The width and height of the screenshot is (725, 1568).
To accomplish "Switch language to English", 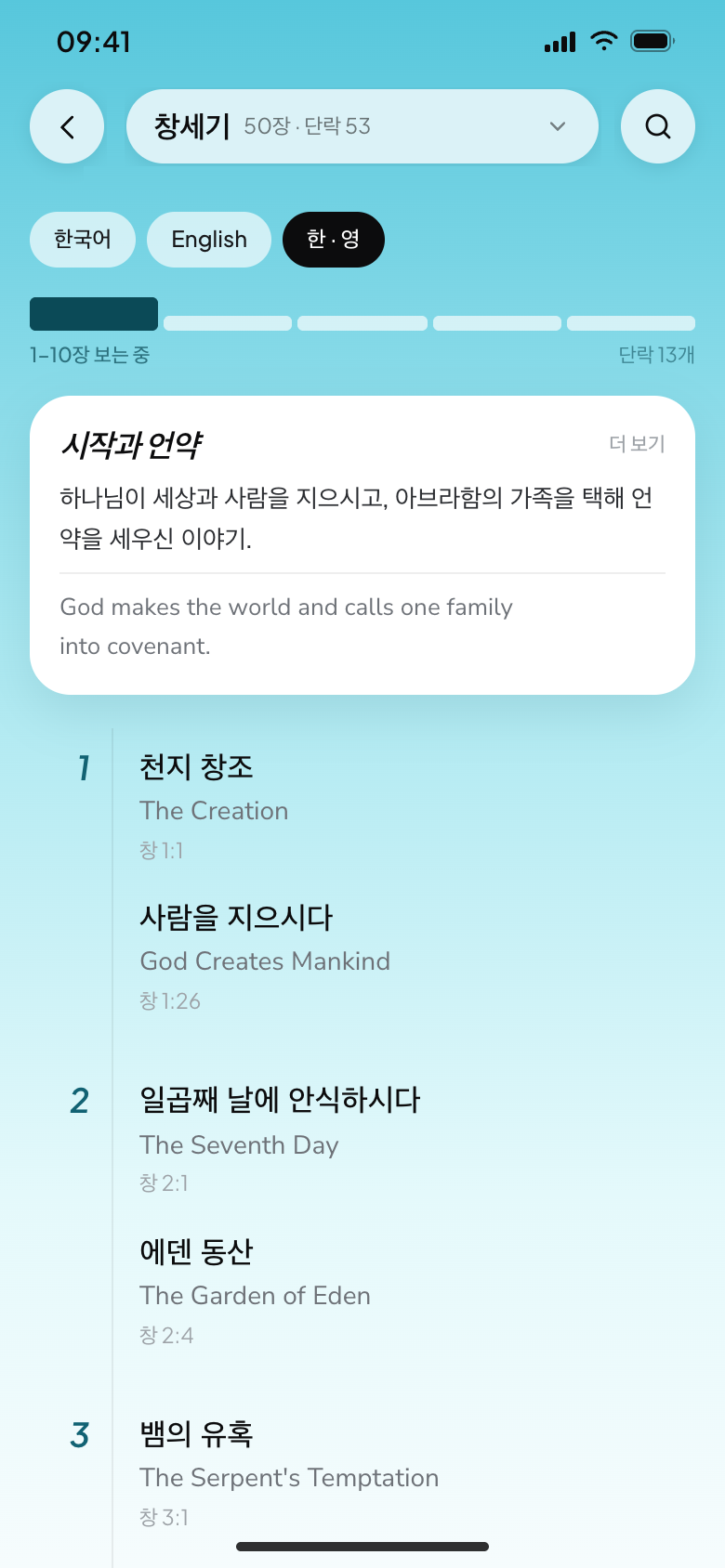I will [209, 240].
